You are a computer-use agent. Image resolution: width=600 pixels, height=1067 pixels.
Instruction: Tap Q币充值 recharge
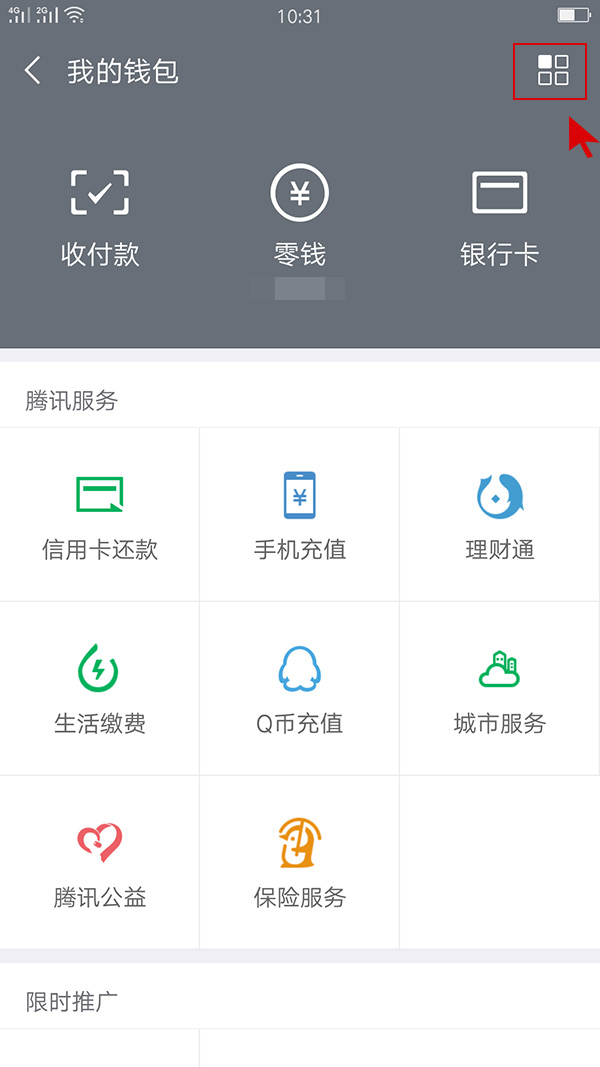pyautogui.click(x=300, y=688)
